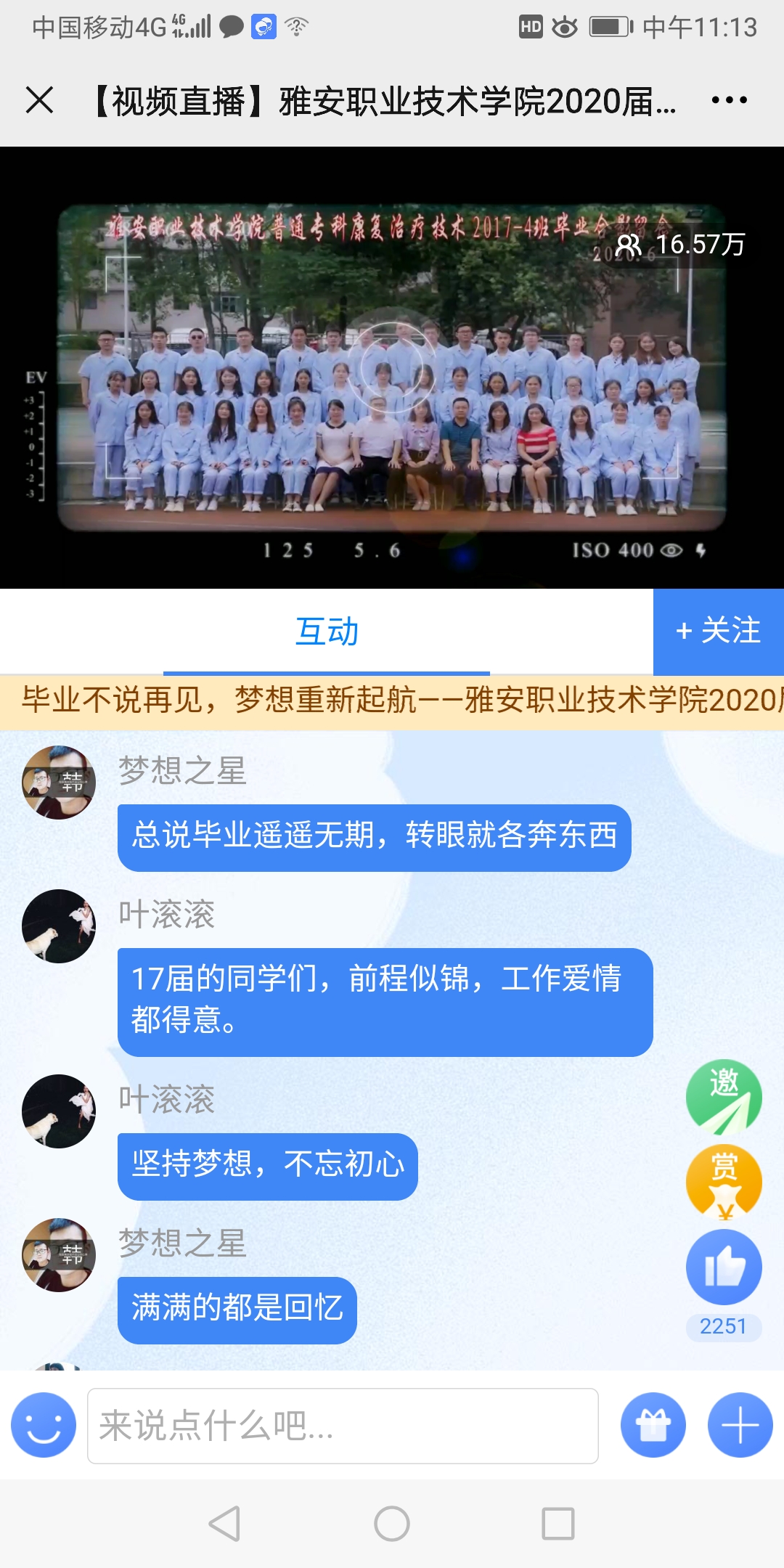Go back with the system back button
784x1568 pixels.
tap(224, 1523)
